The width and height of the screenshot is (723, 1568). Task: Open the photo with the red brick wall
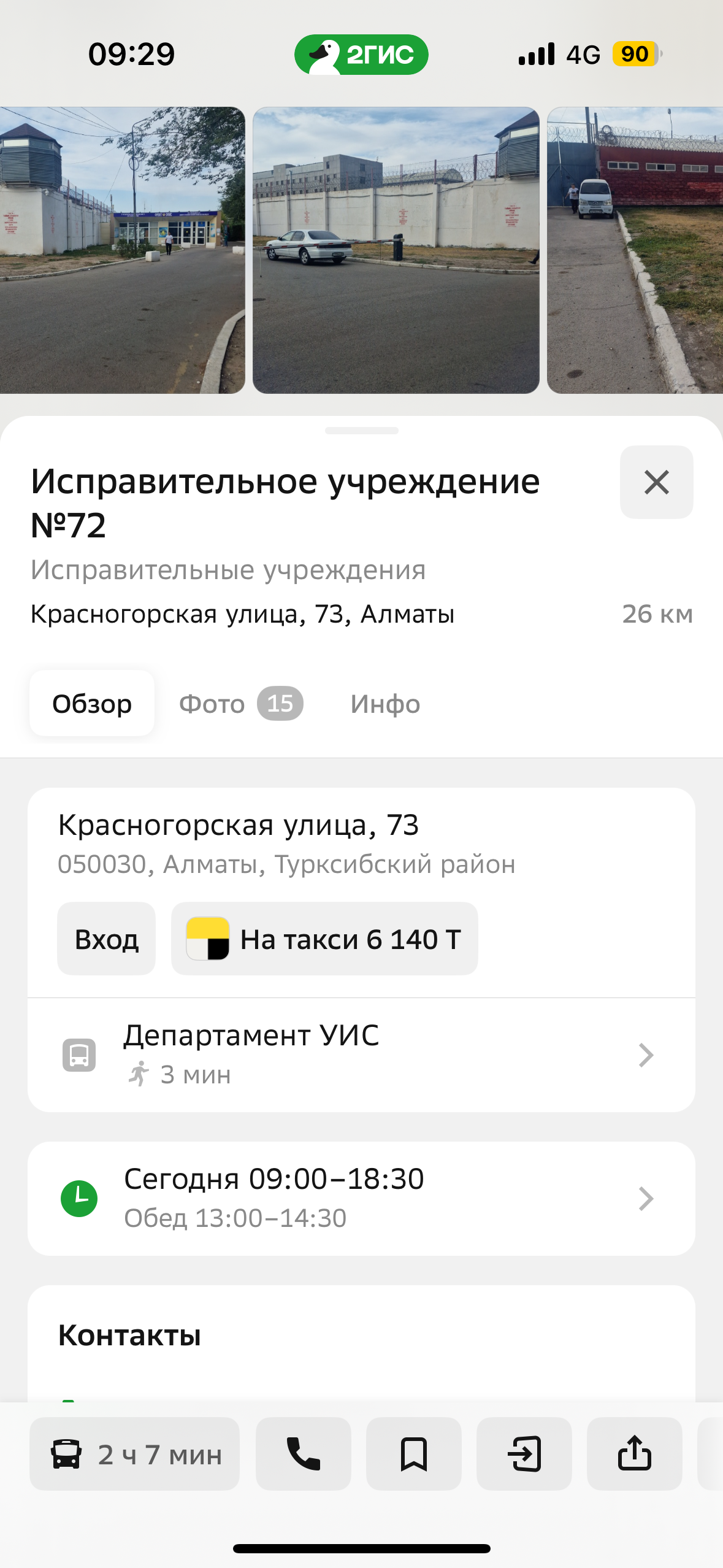pyautogui.click(x=635, y=250)
